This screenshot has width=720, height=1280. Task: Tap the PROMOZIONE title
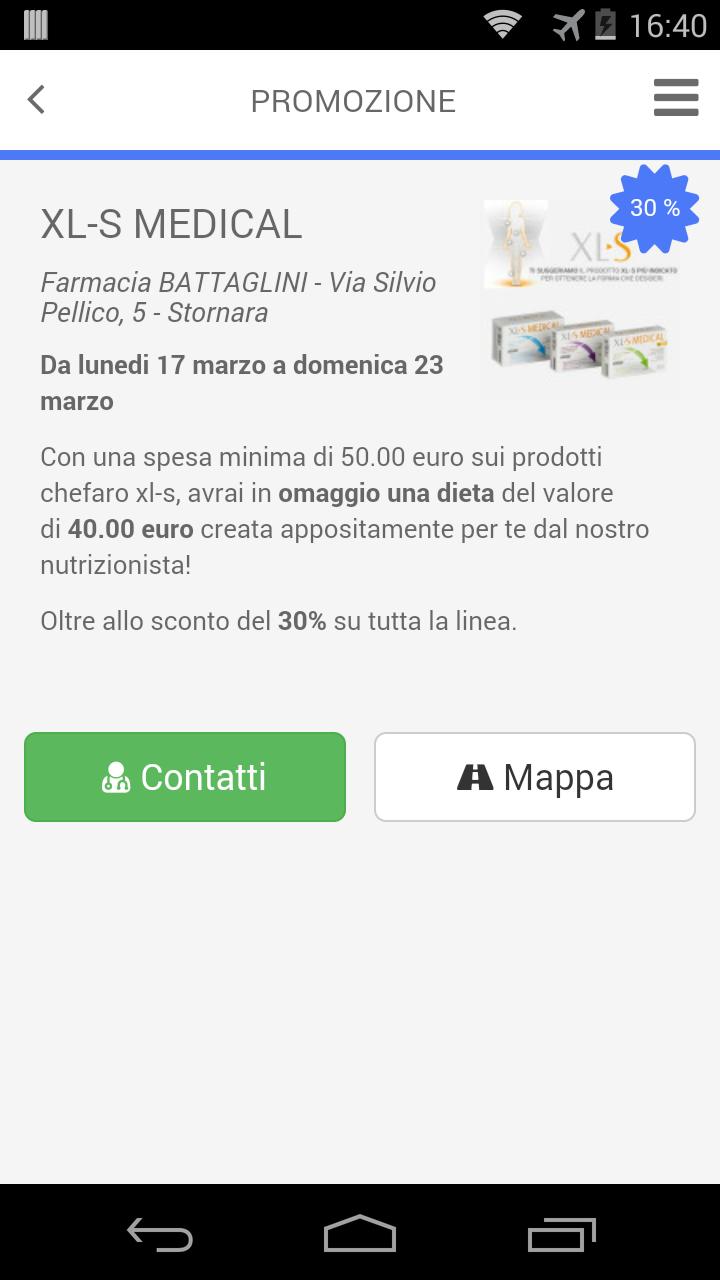(x=355, y=100)
